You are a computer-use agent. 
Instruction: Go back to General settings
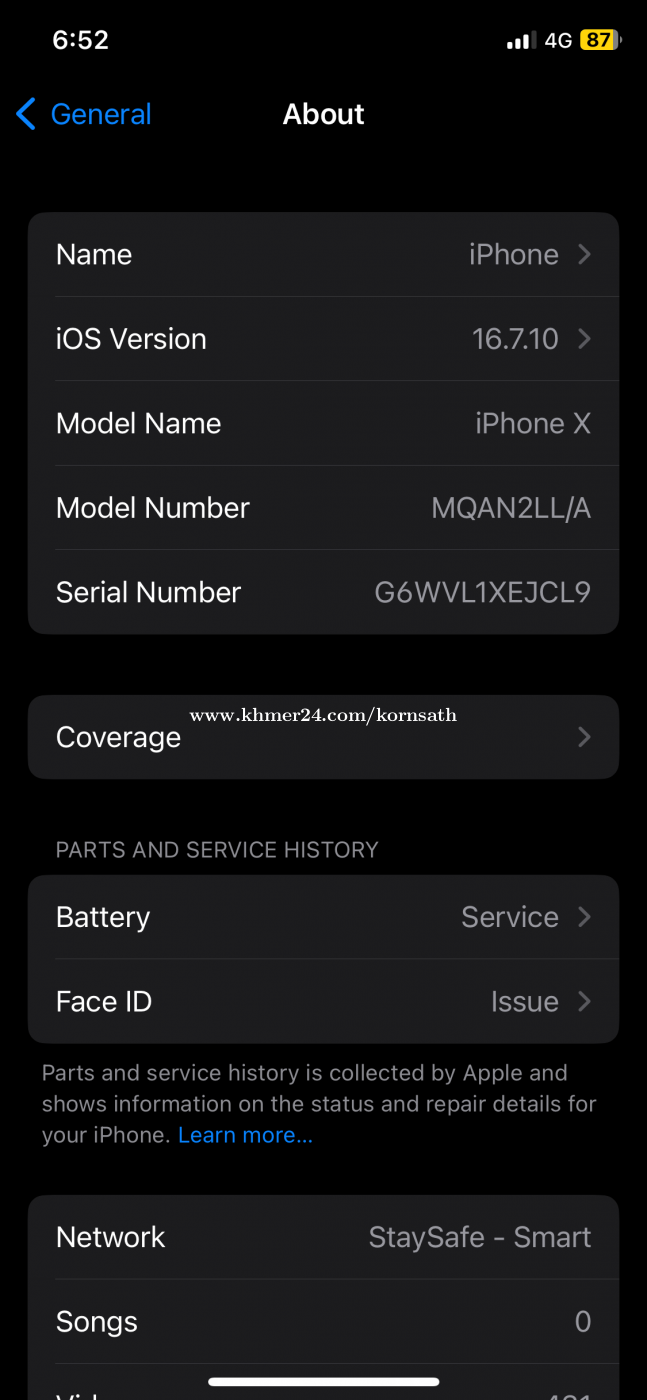83,114
